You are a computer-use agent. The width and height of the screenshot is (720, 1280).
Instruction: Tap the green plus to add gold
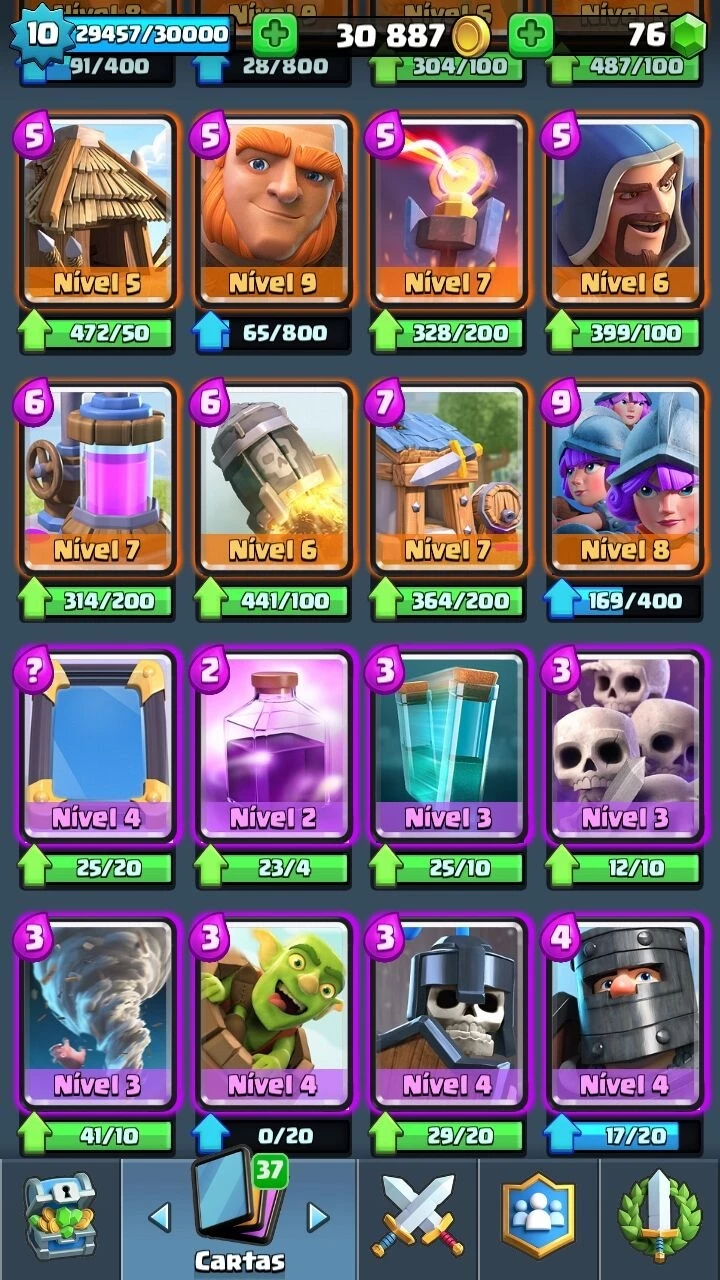[274, 37]
